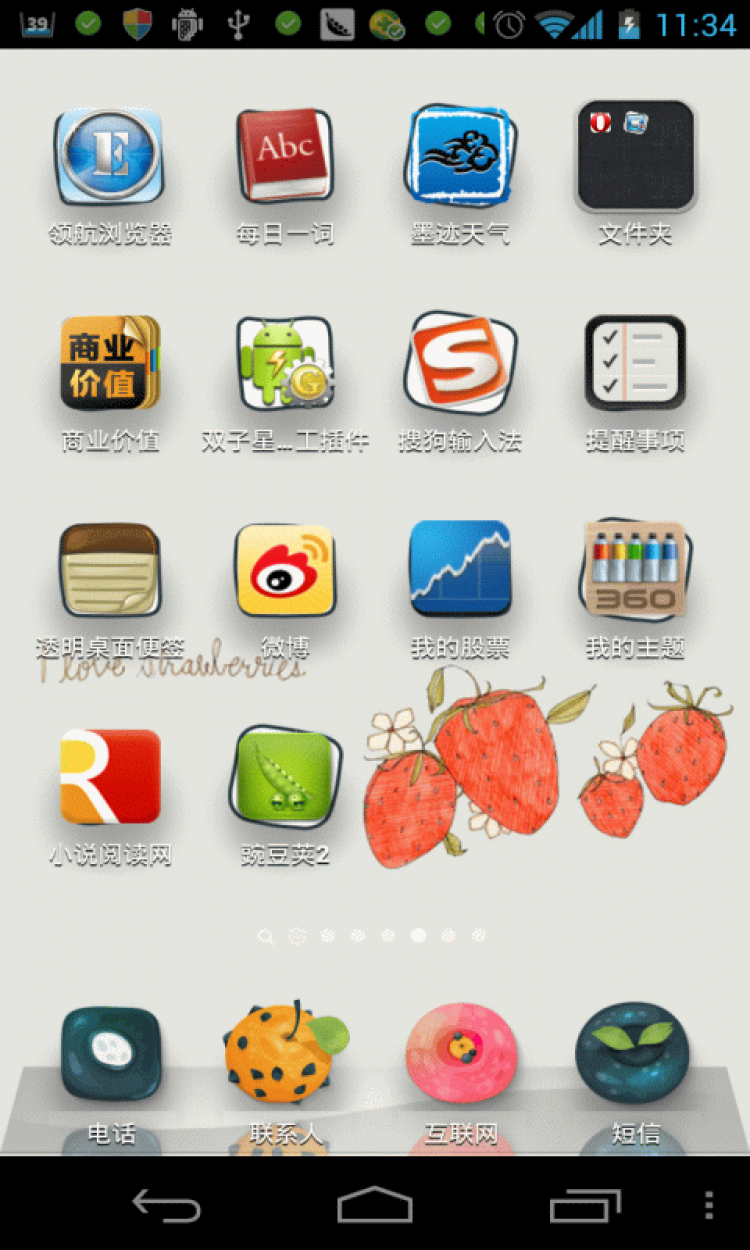This screenshot has height=1250, width=750.
Task: Show recent apps from navigation bar
Action: 585,1205
